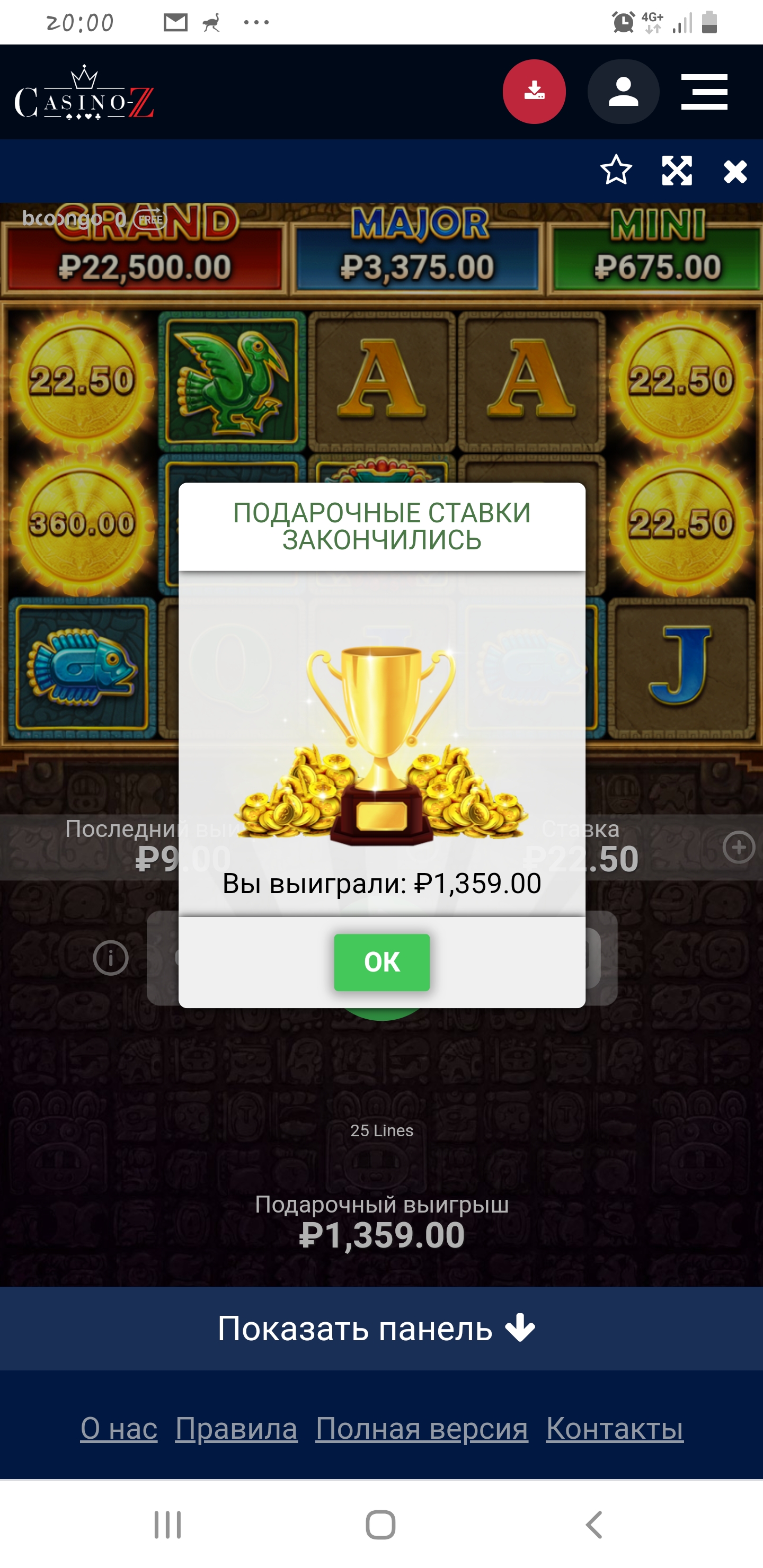
Task: Switch the game to fullscreen
Action: coord(677,171)
